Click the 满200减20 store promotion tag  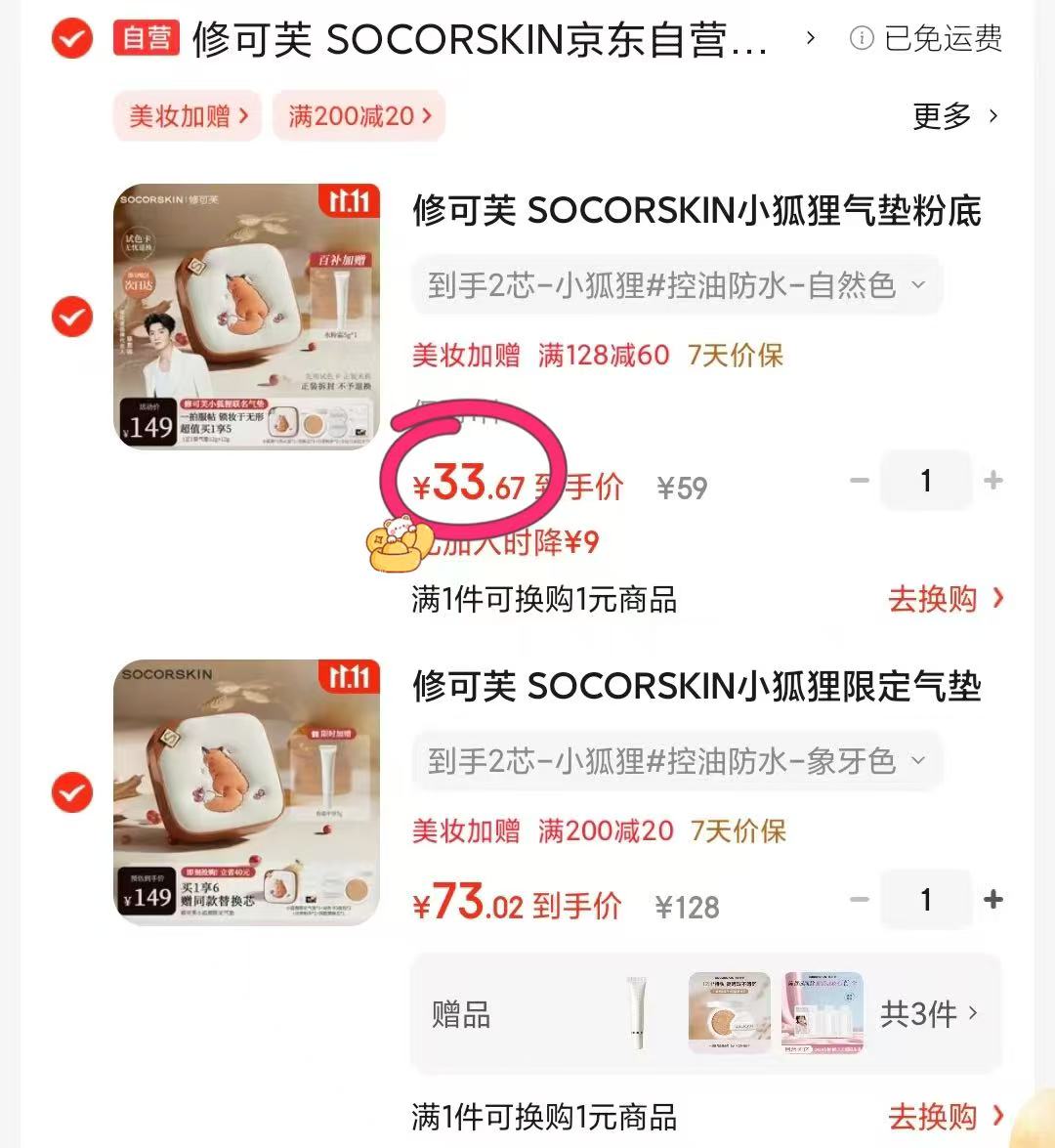tap(359, 115)
